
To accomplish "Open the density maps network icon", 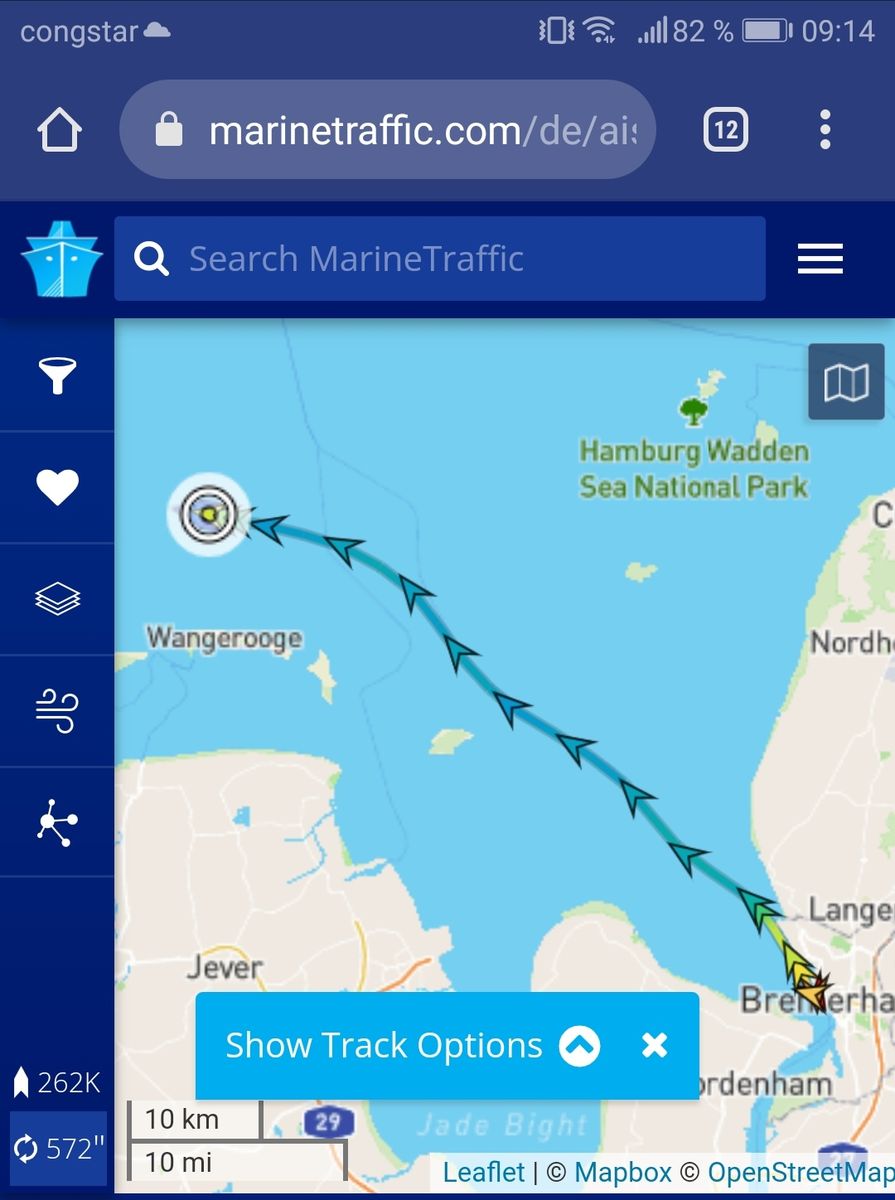I will (57, 823).
